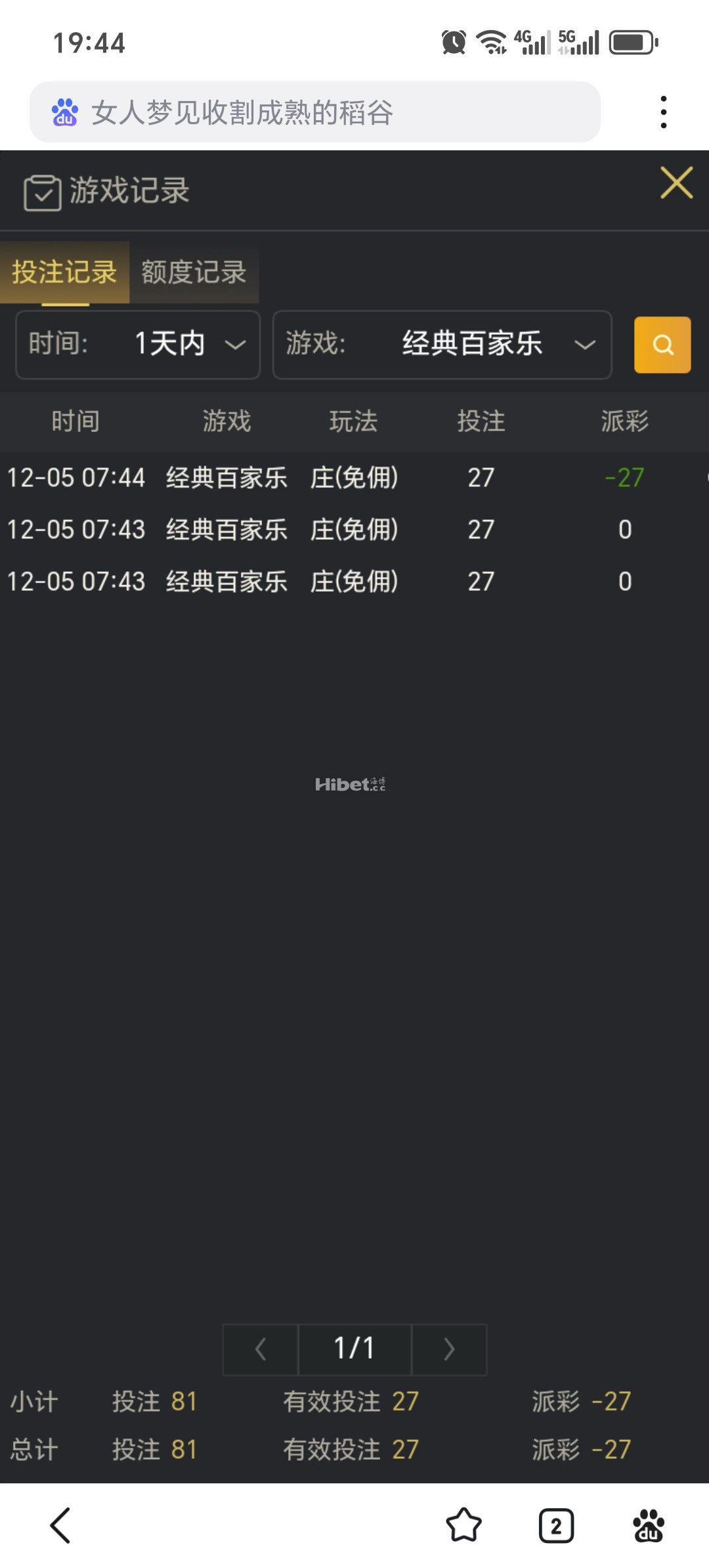The width and height of the screenshot is (709, 1568).
Task: Tap the yellow search magnifier icon
Action: [x=662, y=344]
